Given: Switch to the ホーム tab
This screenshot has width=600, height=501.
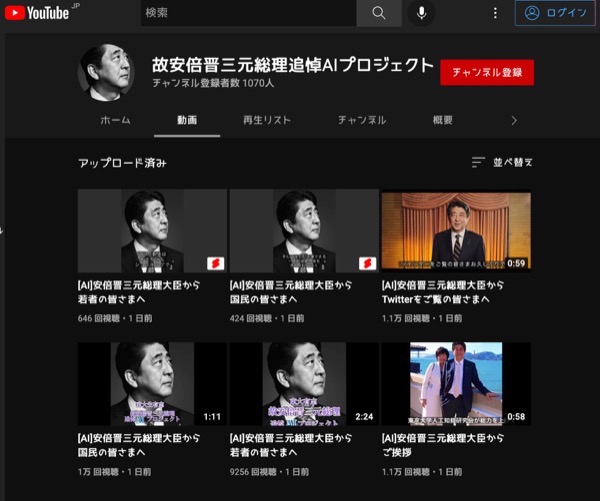Looking at the screenshot, I should click(x=115, y=120).
